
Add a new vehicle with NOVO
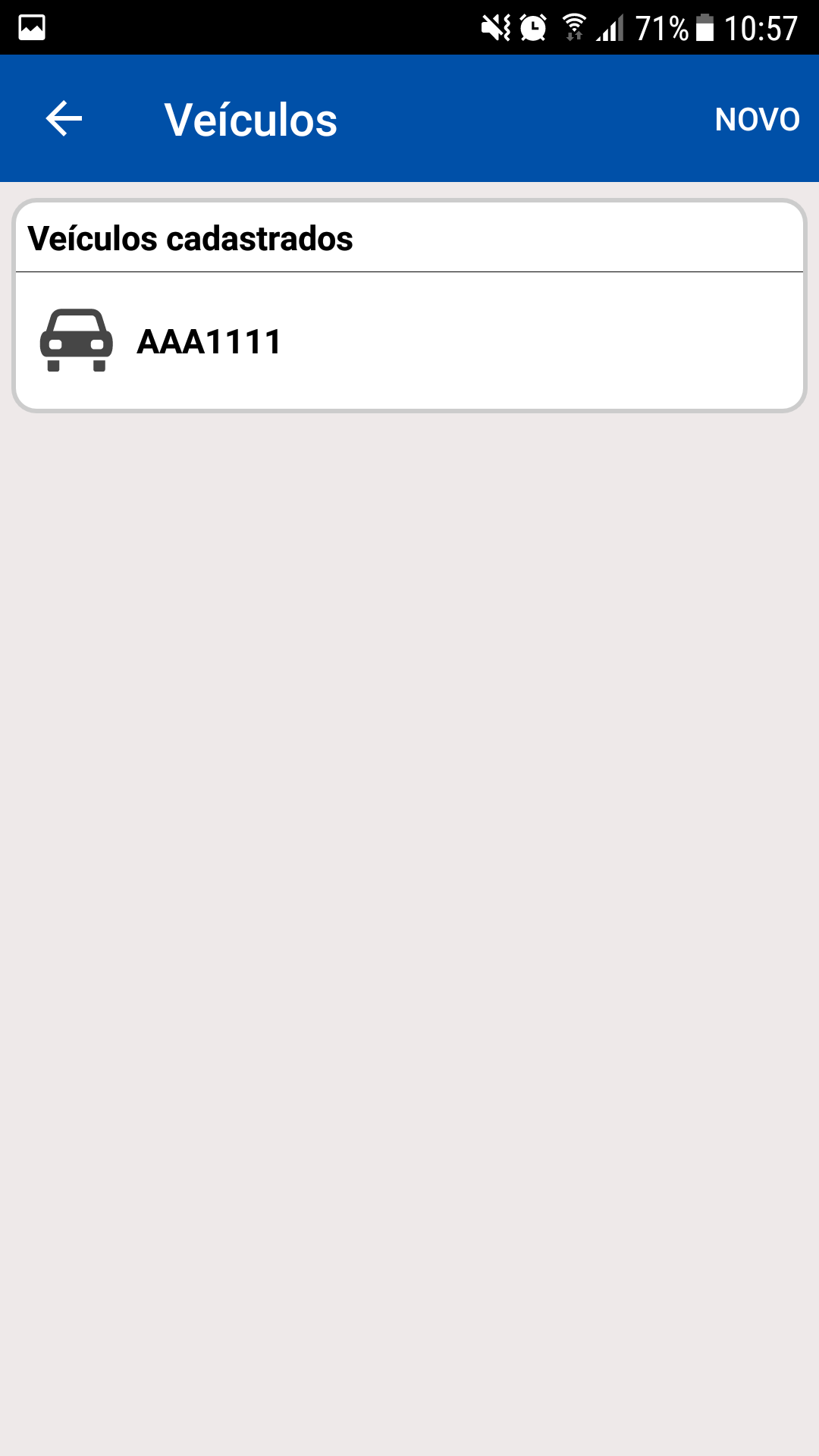(756, 120)
